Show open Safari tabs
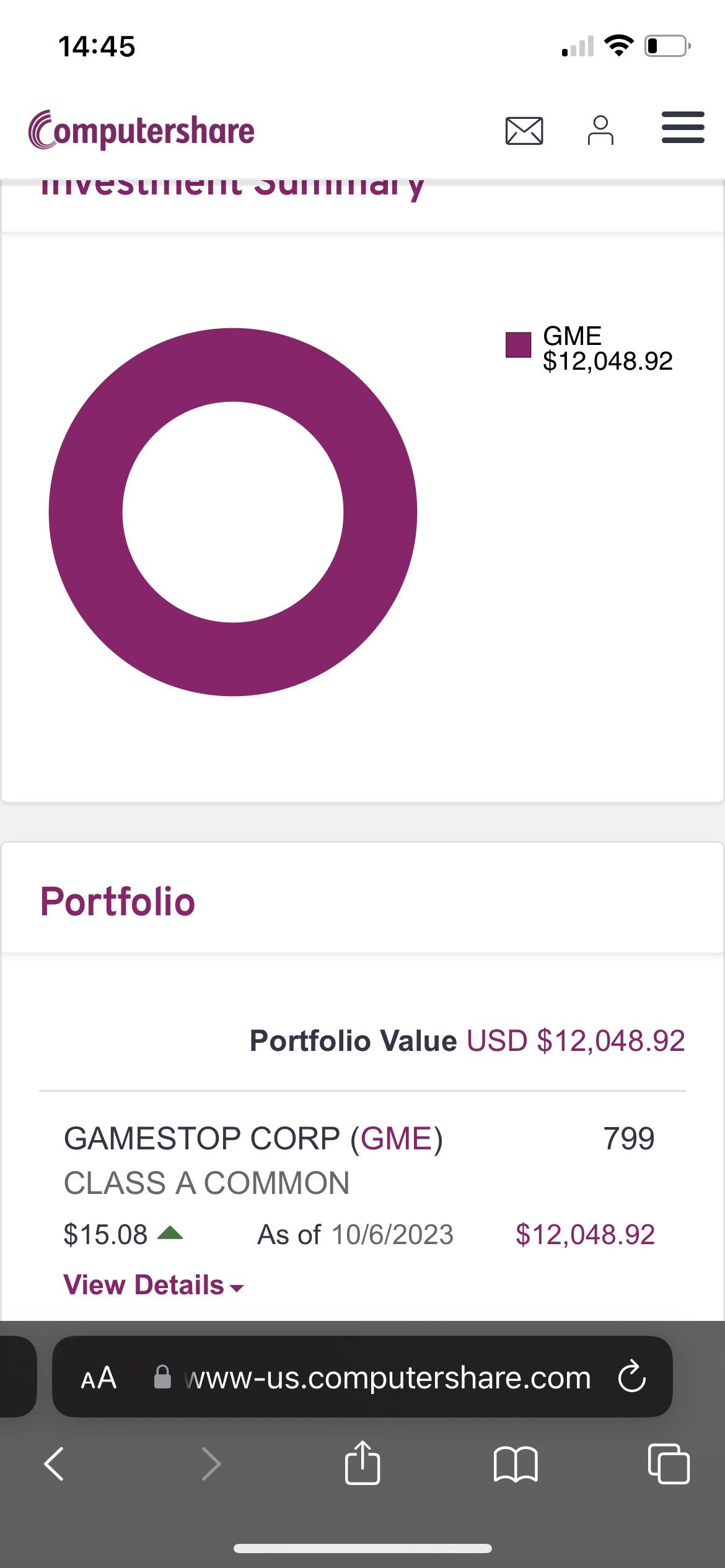Viewport: 725px width, 1568px height. [669, 1464]
